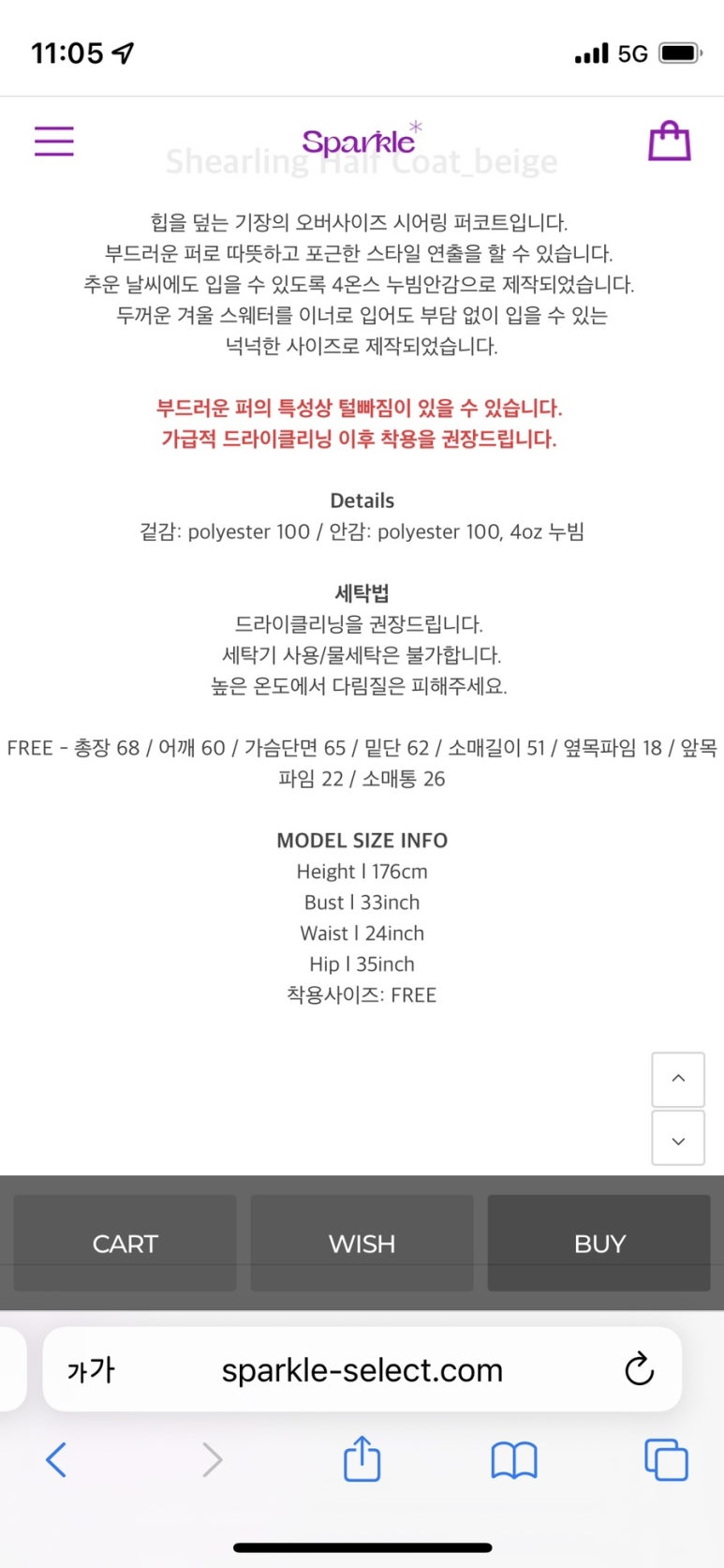Jump to bottom with the down arrow

click(678, 1140)
